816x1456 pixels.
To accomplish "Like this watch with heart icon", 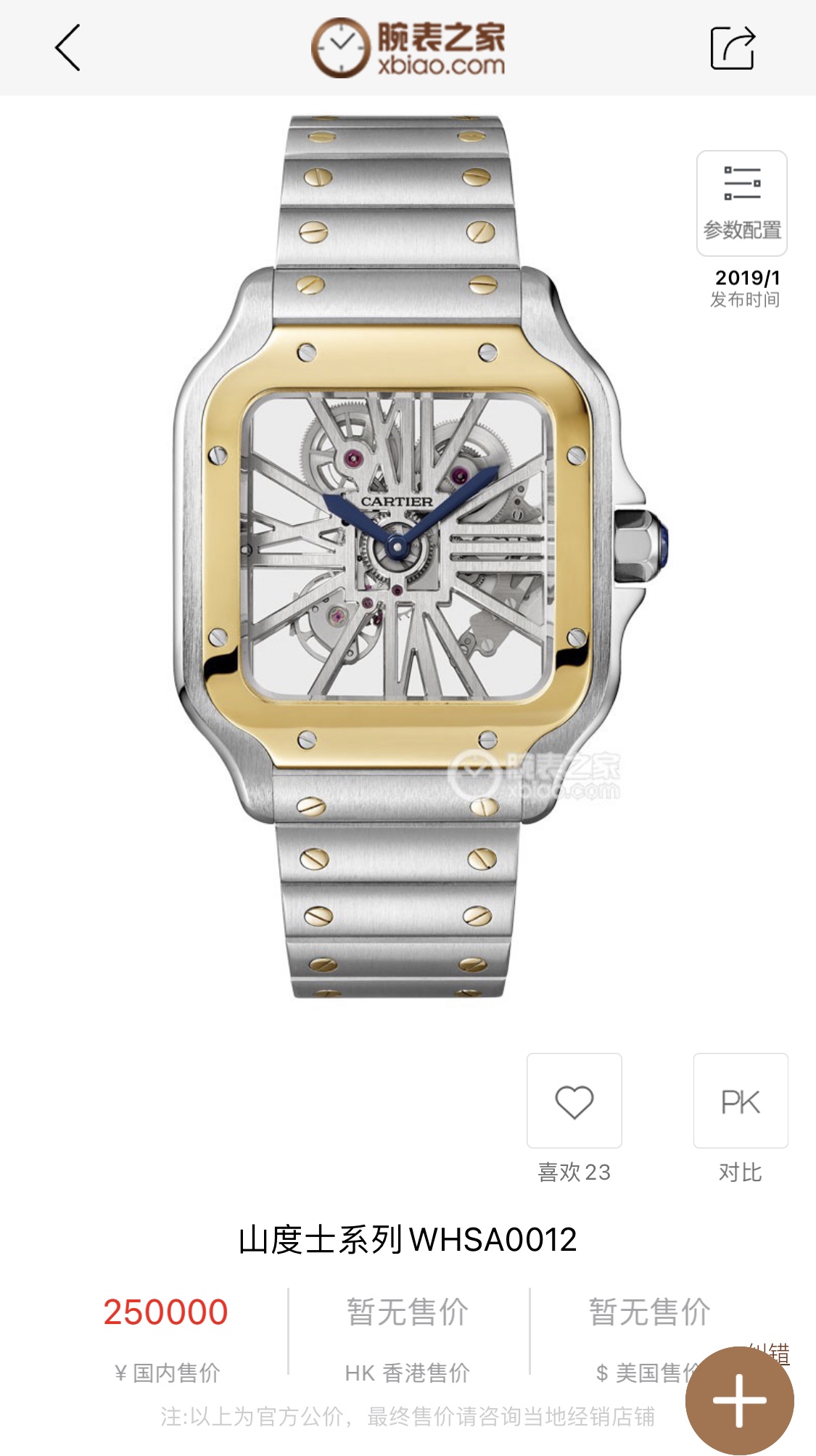I will pyautogui.click(x=574, y=1101).
